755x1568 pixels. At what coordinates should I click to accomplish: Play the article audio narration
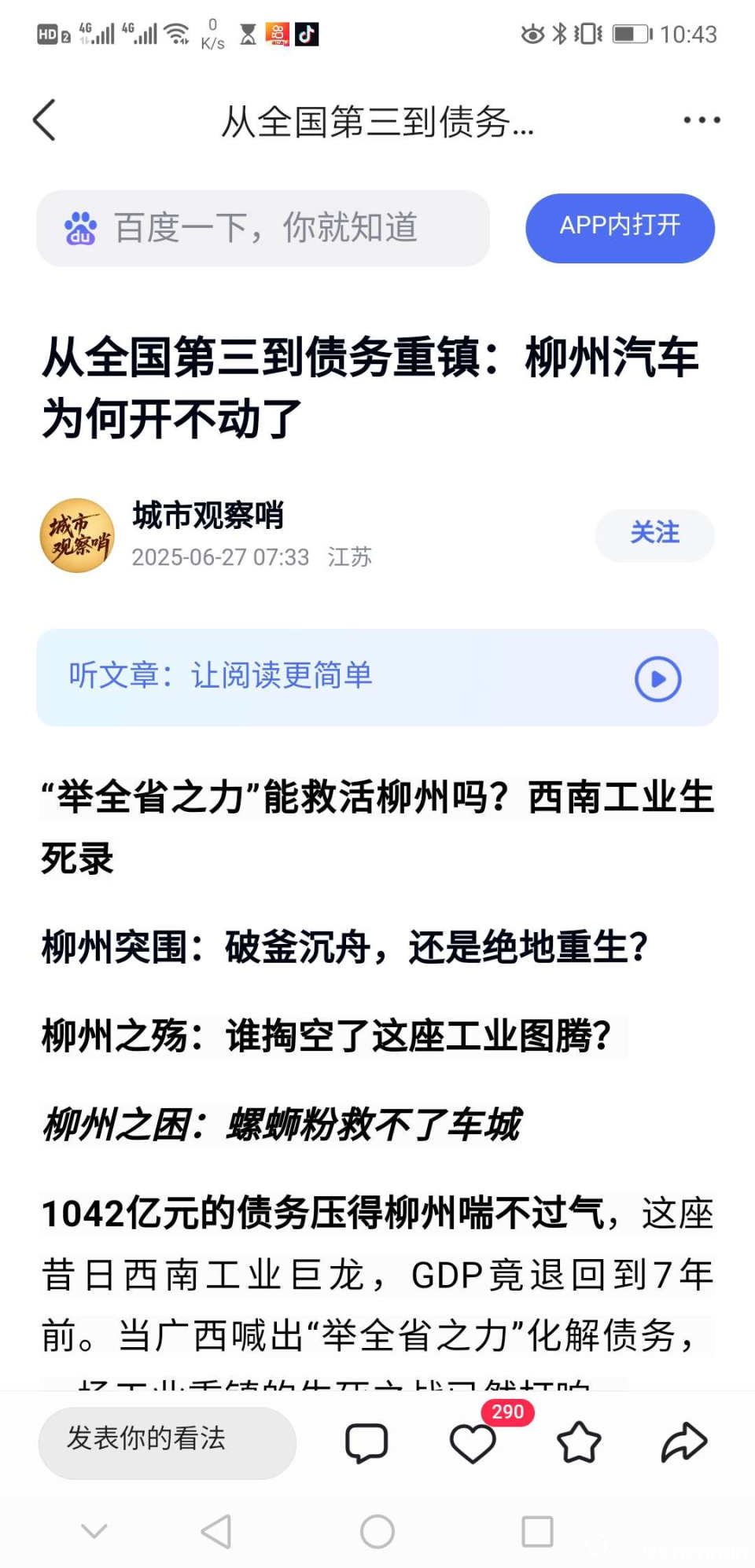657,678
